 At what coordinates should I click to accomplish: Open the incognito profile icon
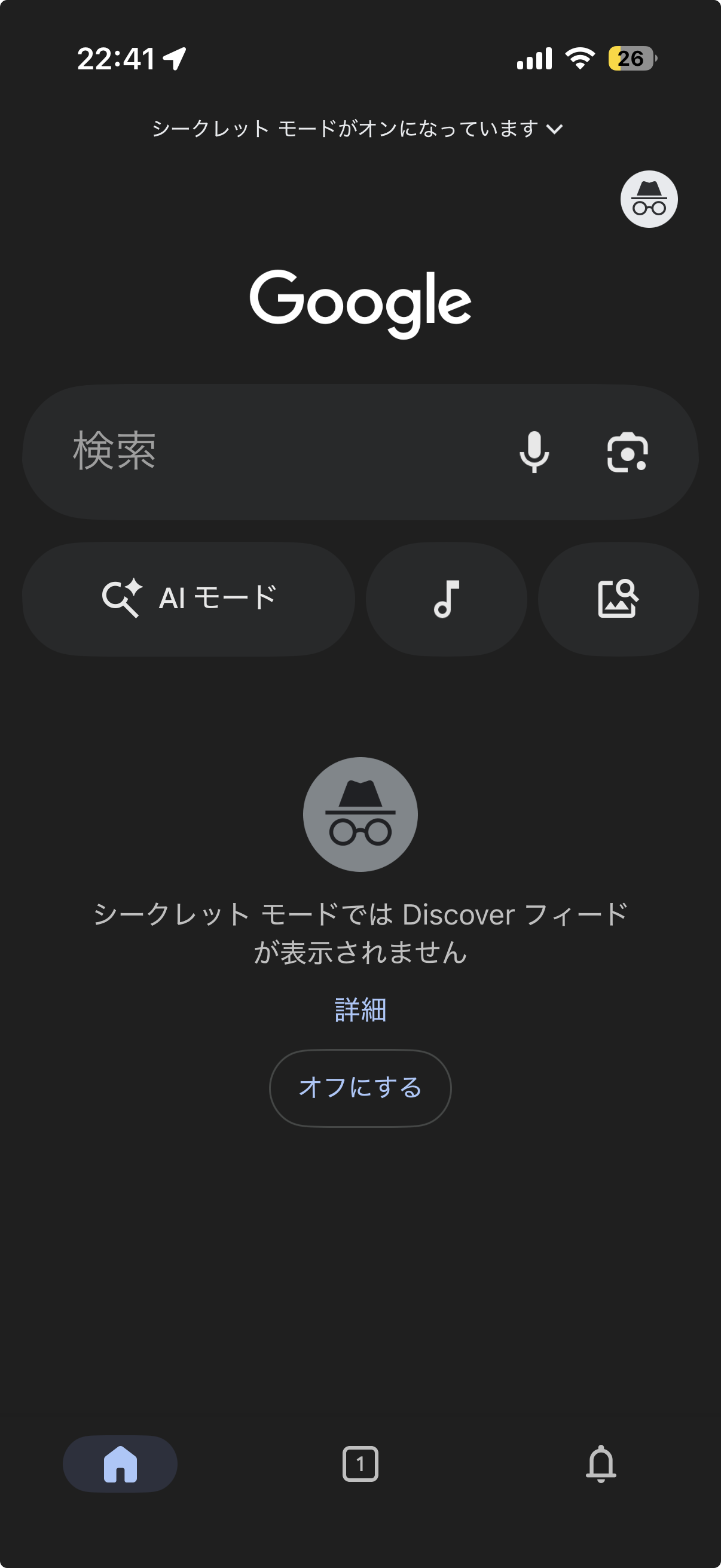coord(649,199)
